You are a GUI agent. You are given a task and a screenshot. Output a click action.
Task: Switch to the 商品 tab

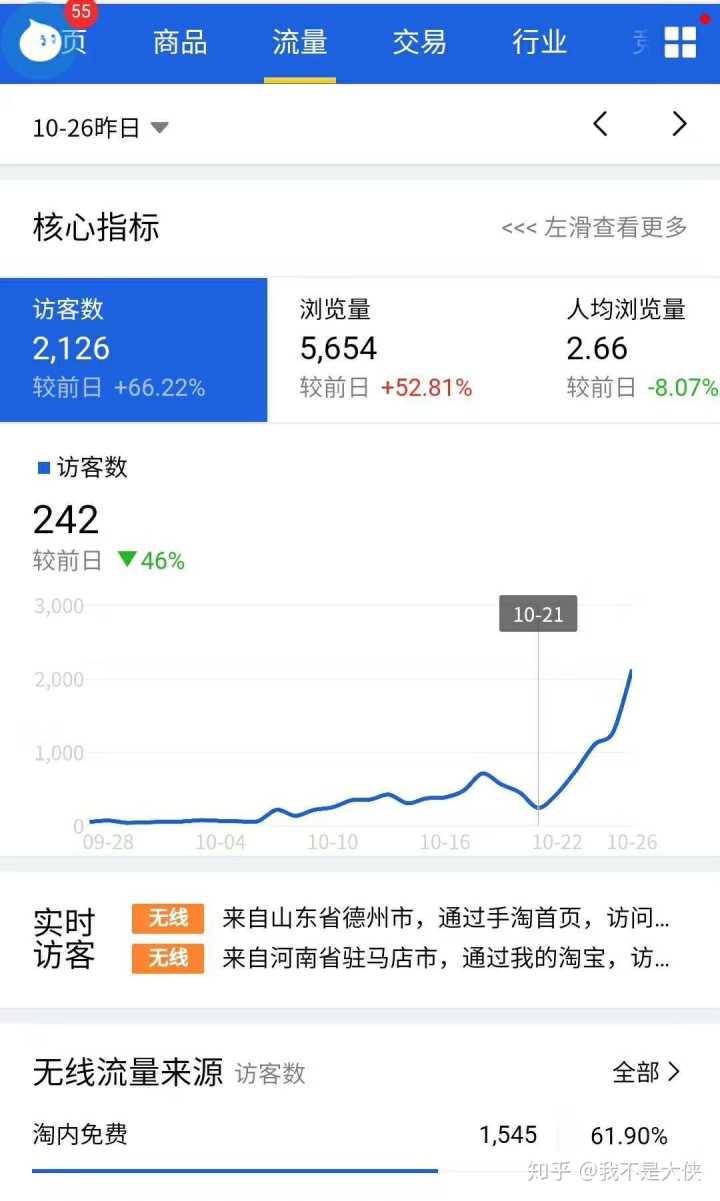(180, 42)
